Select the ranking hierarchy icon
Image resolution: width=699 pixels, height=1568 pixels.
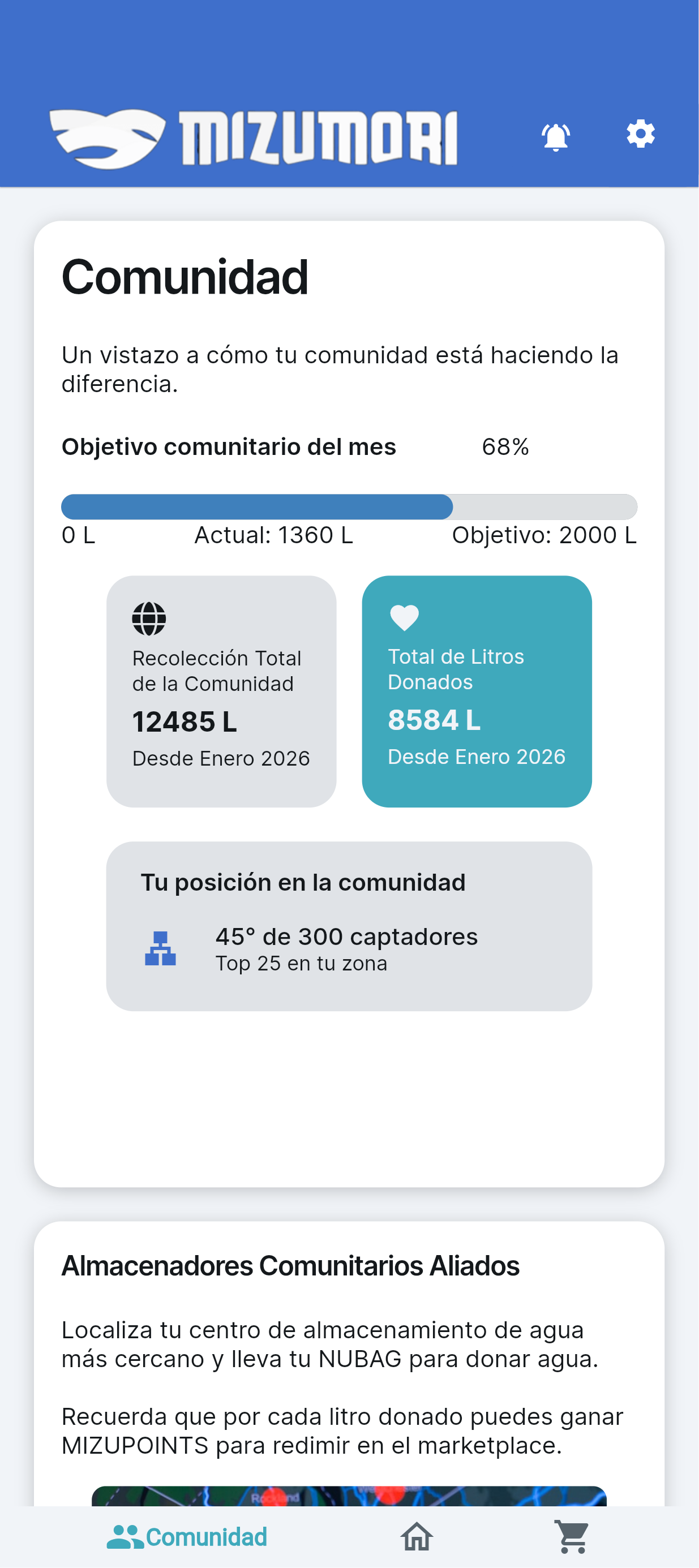pyautogui.click(x=161, y=947)
